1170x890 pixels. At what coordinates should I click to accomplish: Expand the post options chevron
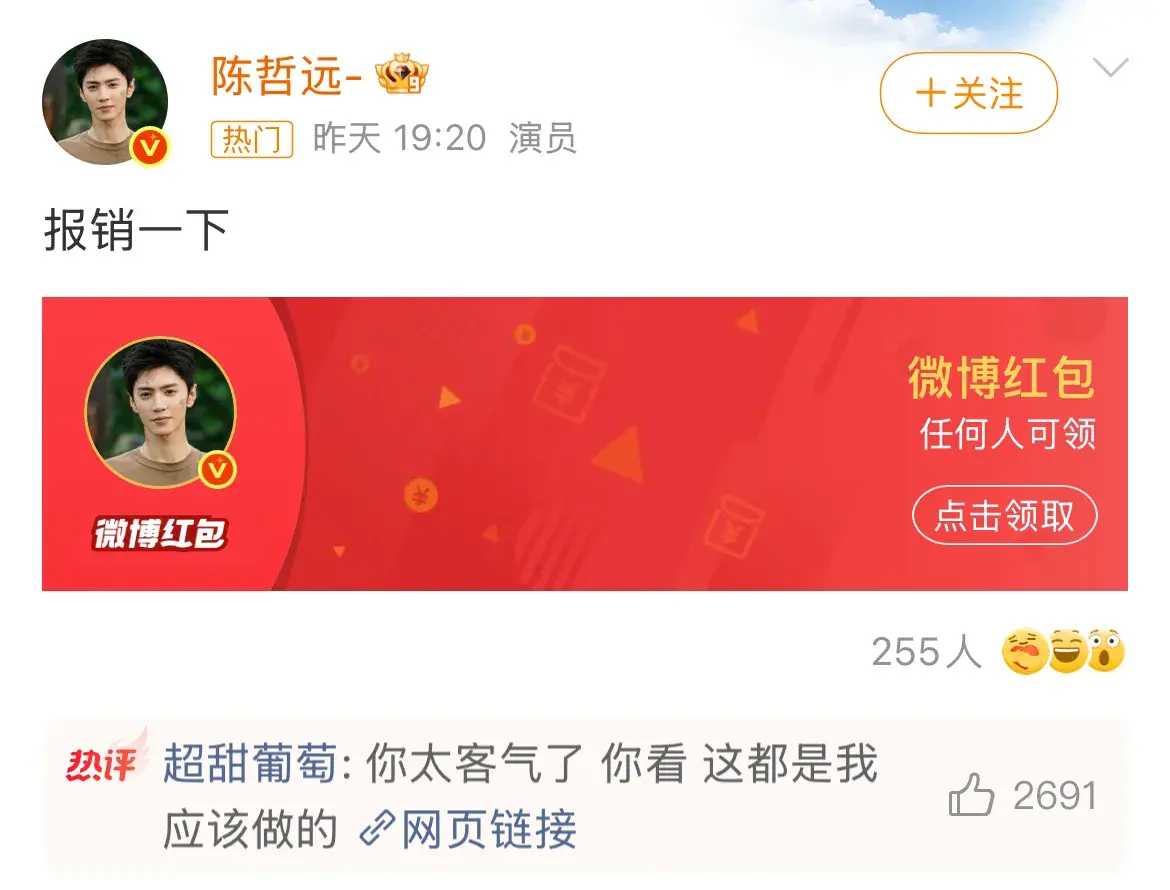click(x=1110, y=69)
